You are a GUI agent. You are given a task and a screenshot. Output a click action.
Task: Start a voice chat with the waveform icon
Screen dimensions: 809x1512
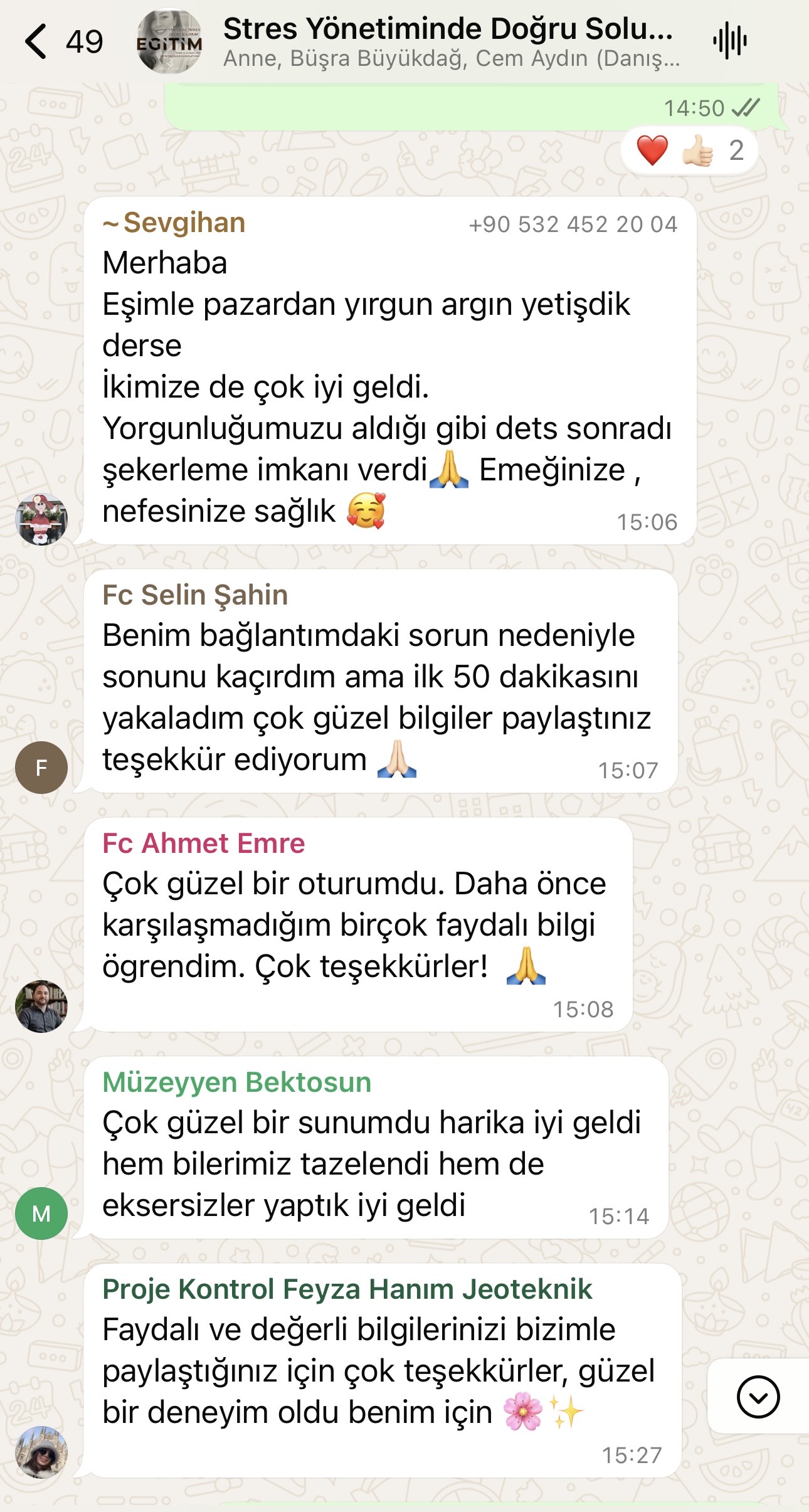[x=729, y=41]
